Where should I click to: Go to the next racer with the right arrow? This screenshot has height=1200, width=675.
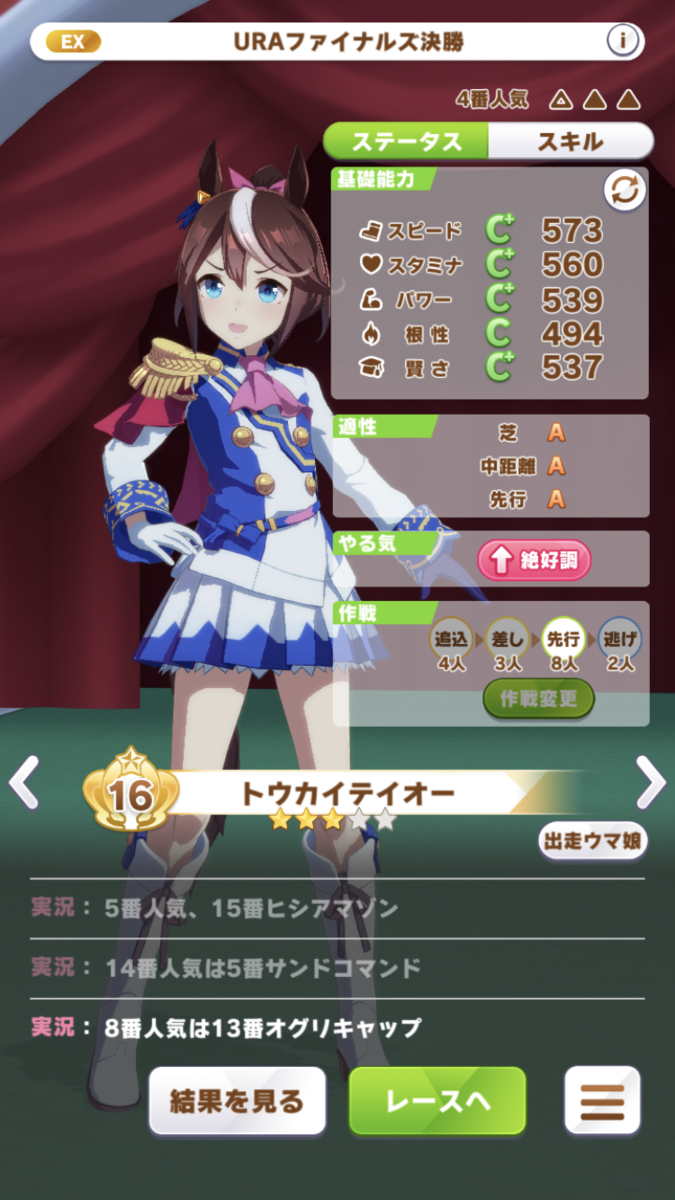(x=651, y=782)
